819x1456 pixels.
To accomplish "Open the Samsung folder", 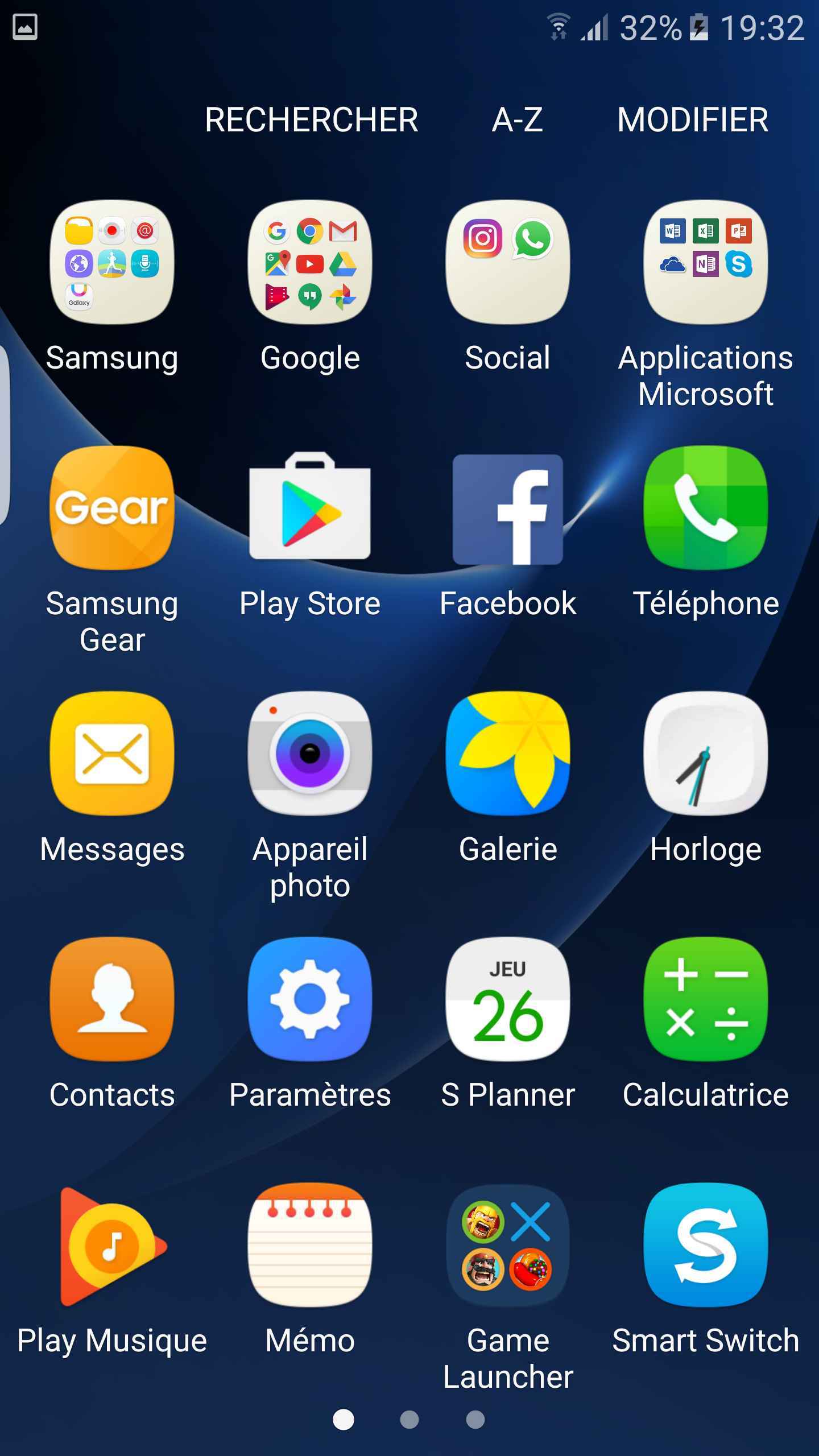I will 112,262.
